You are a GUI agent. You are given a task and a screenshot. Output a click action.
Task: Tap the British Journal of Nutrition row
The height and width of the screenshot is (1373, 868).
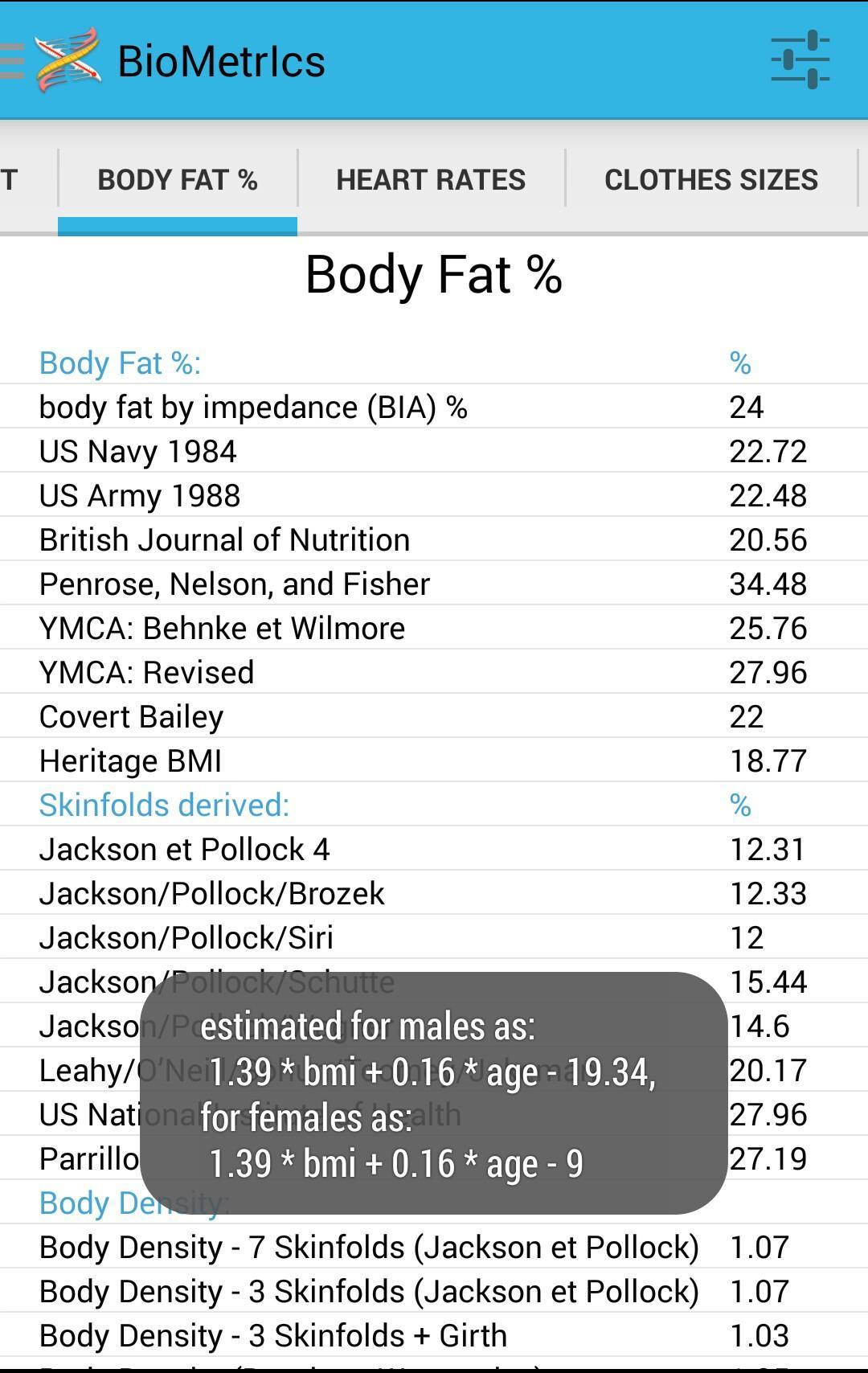pyautogui.click(x=225, y=540)
